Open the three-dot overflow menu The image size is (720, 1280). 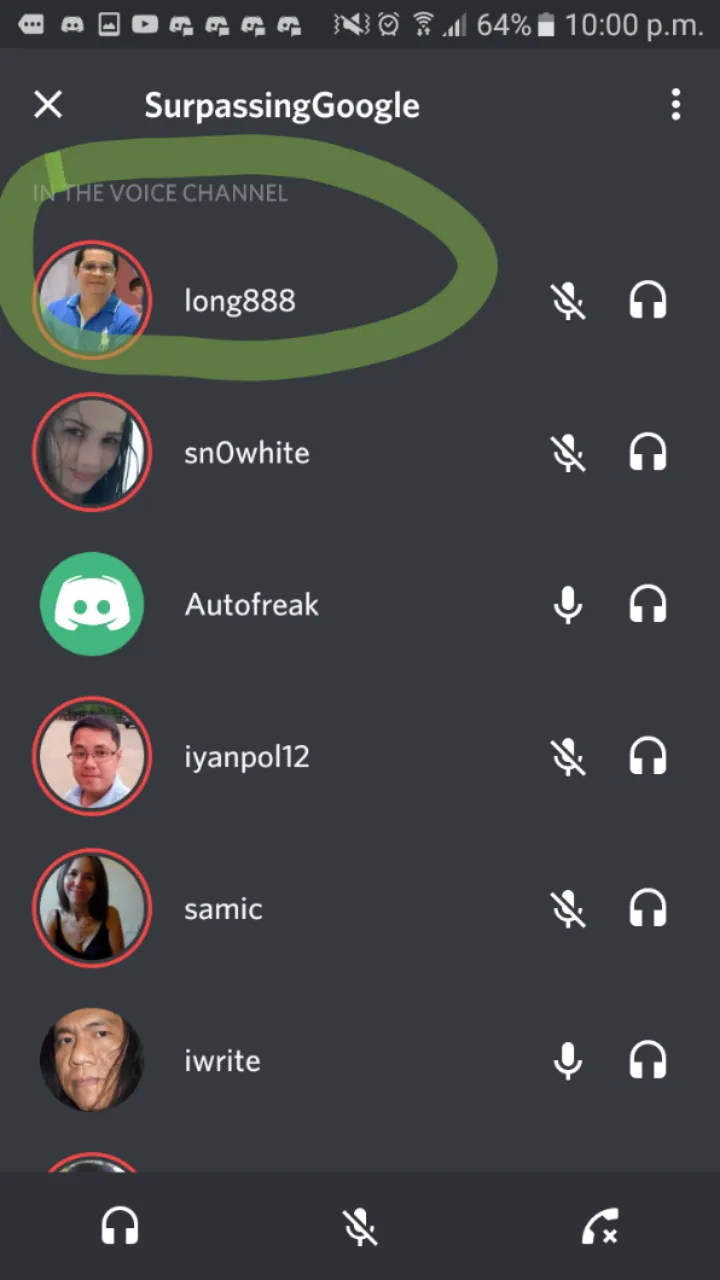tap(676, 105)
